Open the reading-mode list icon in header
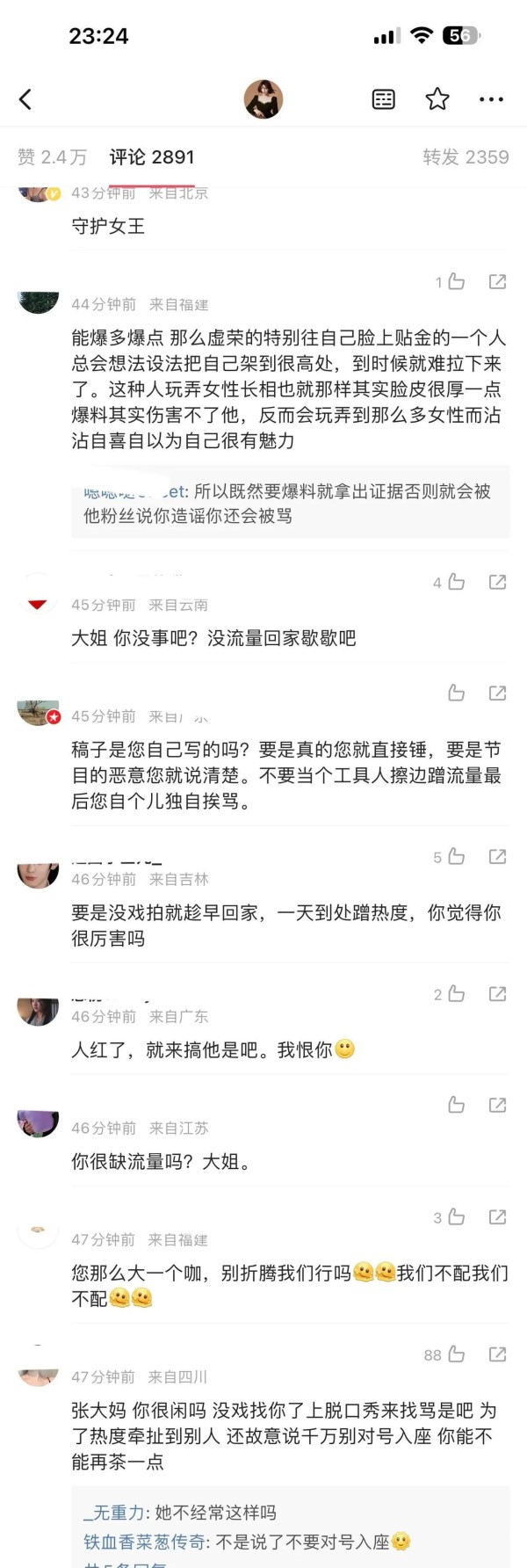Image resolution: width=527 pixels, height=1568 pixels. (384, 99)
